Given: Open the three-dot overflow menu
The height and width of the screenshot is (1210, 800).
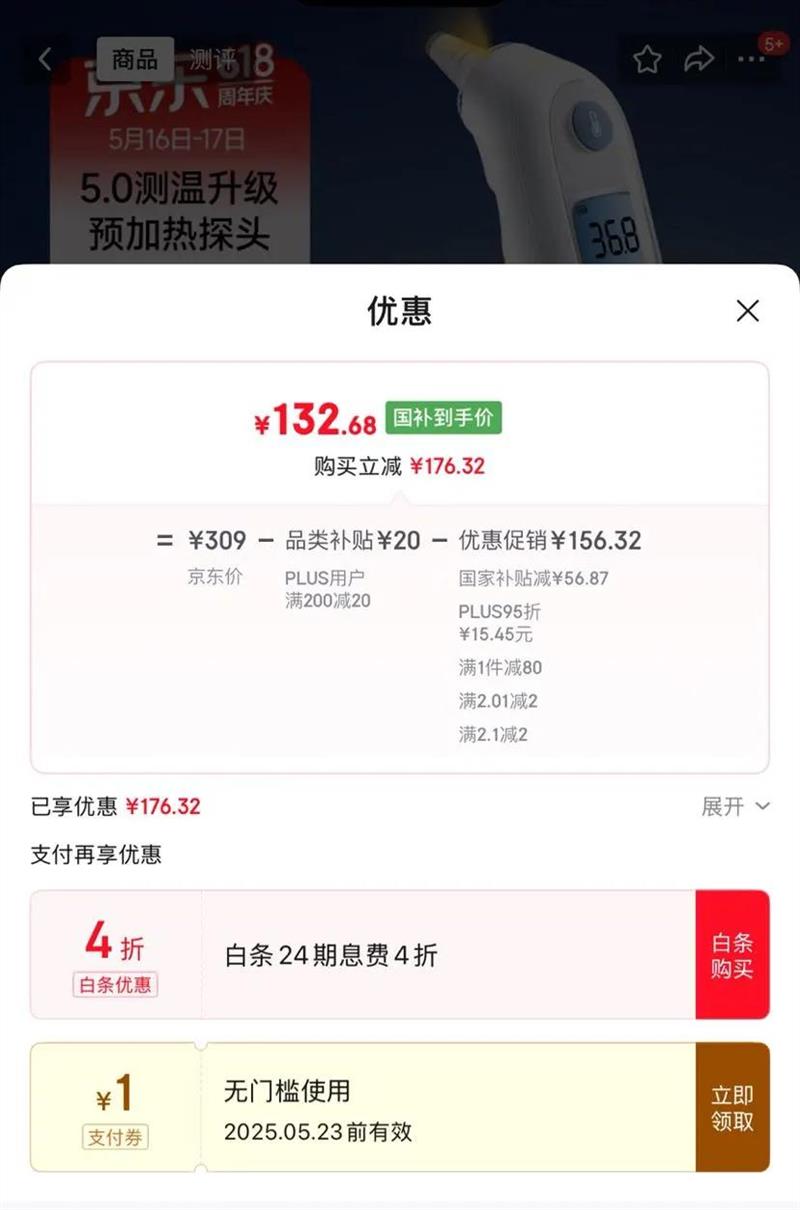Looking at the screenshot, I should click(750, 60).
